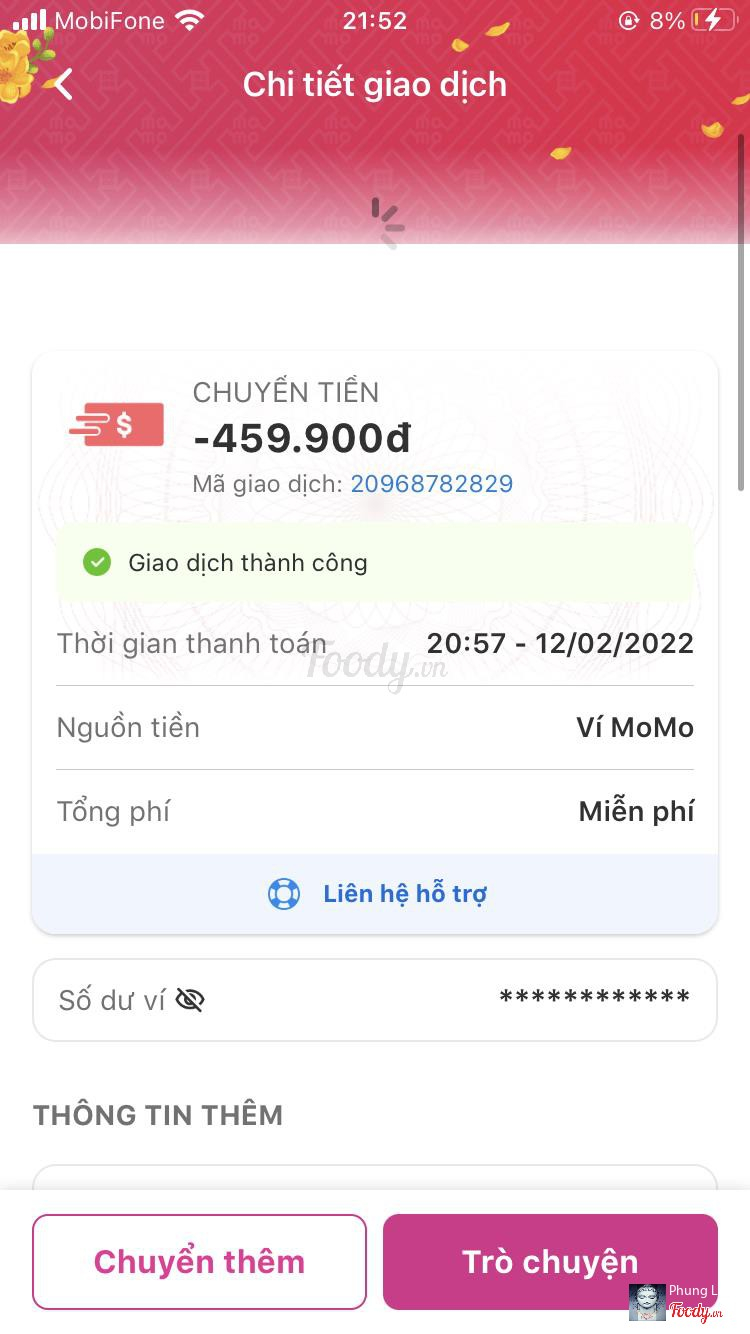
Task: Open Trò chuyện chat button
Action: click(x=549, y=1261)
